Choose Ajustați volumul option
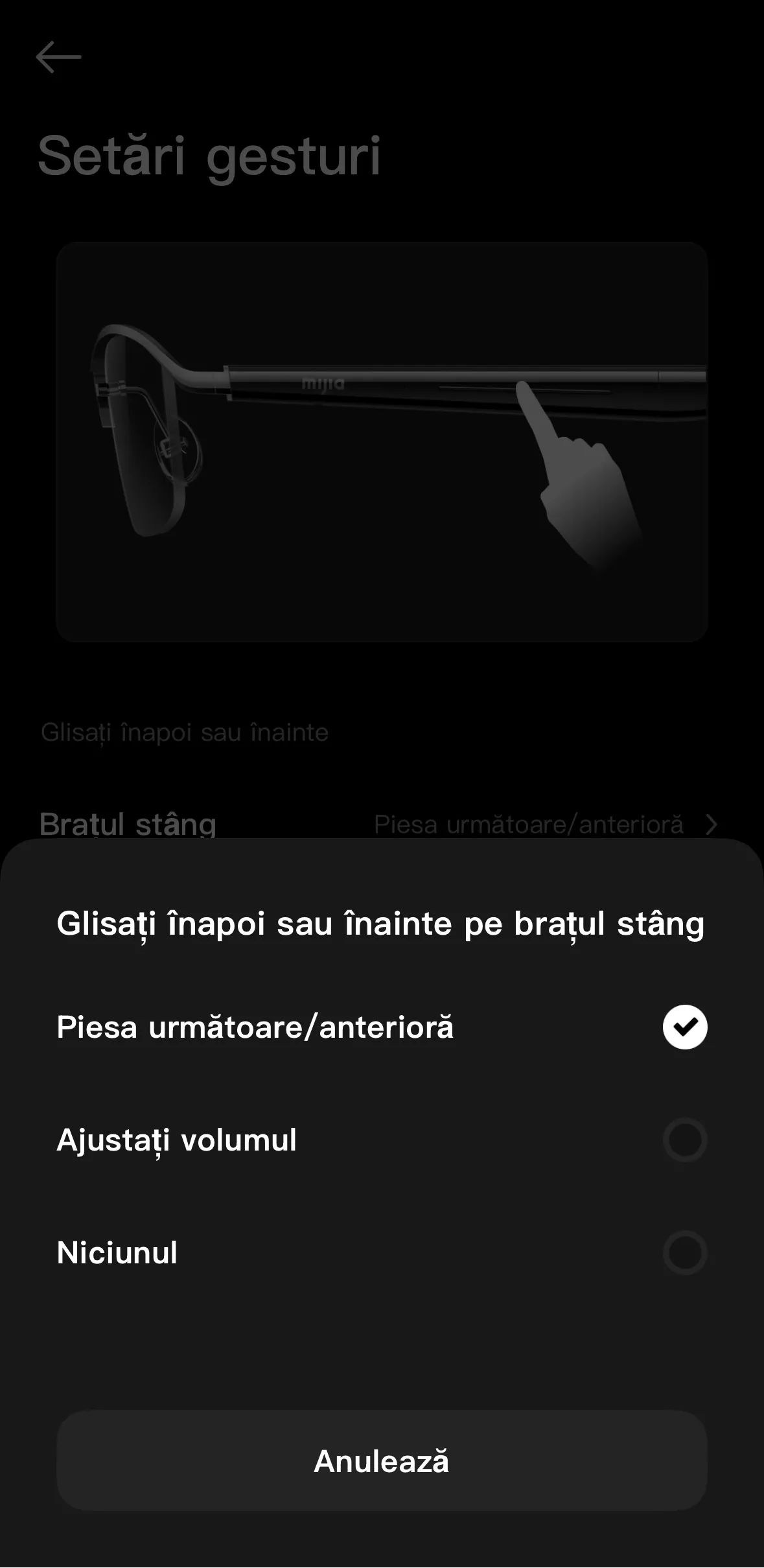Screen dimensions: 764x1568 coord(382,1140)
